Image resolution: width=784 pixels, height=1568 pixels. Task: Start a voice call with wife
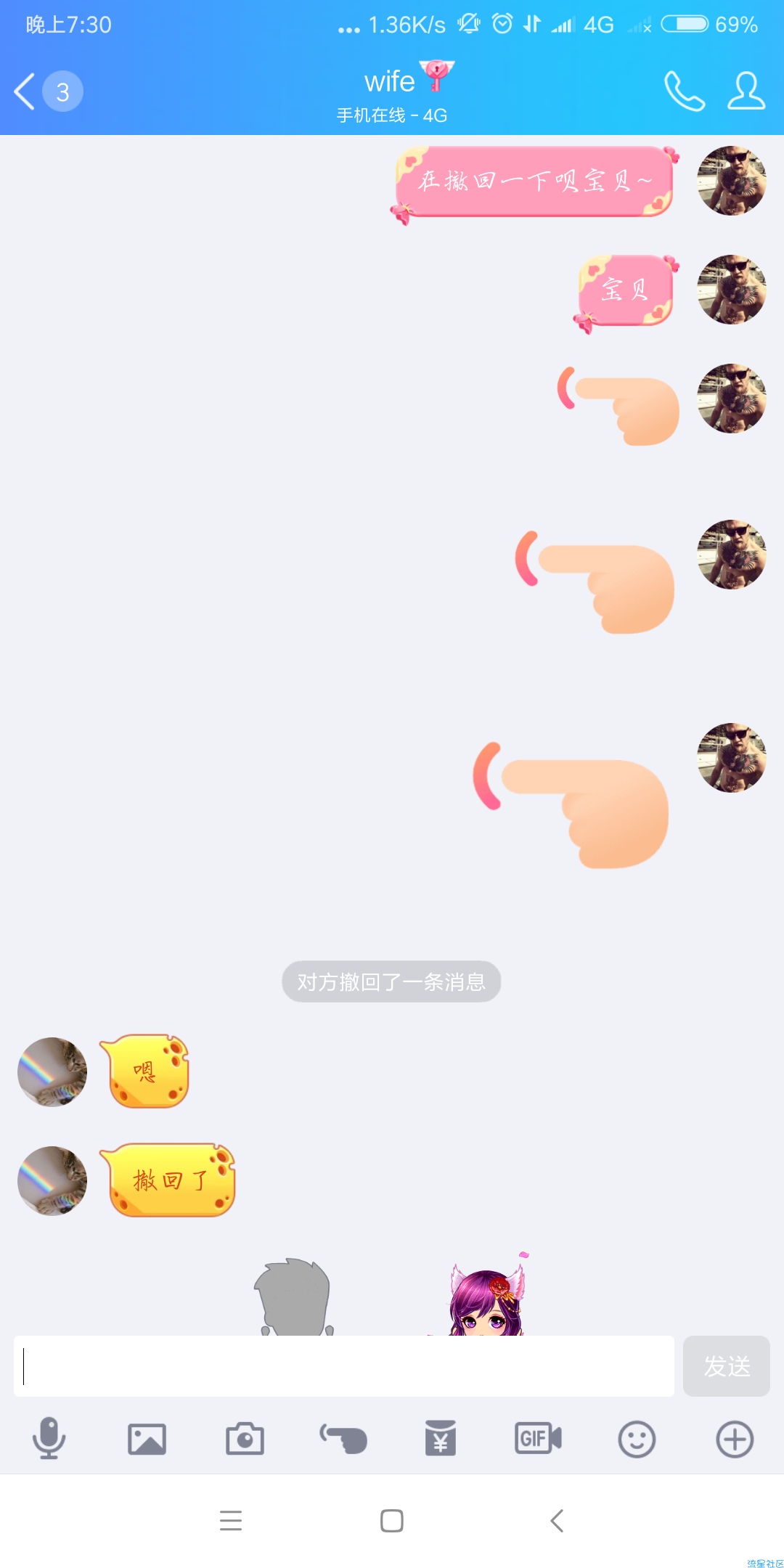[x=684, y=91]
